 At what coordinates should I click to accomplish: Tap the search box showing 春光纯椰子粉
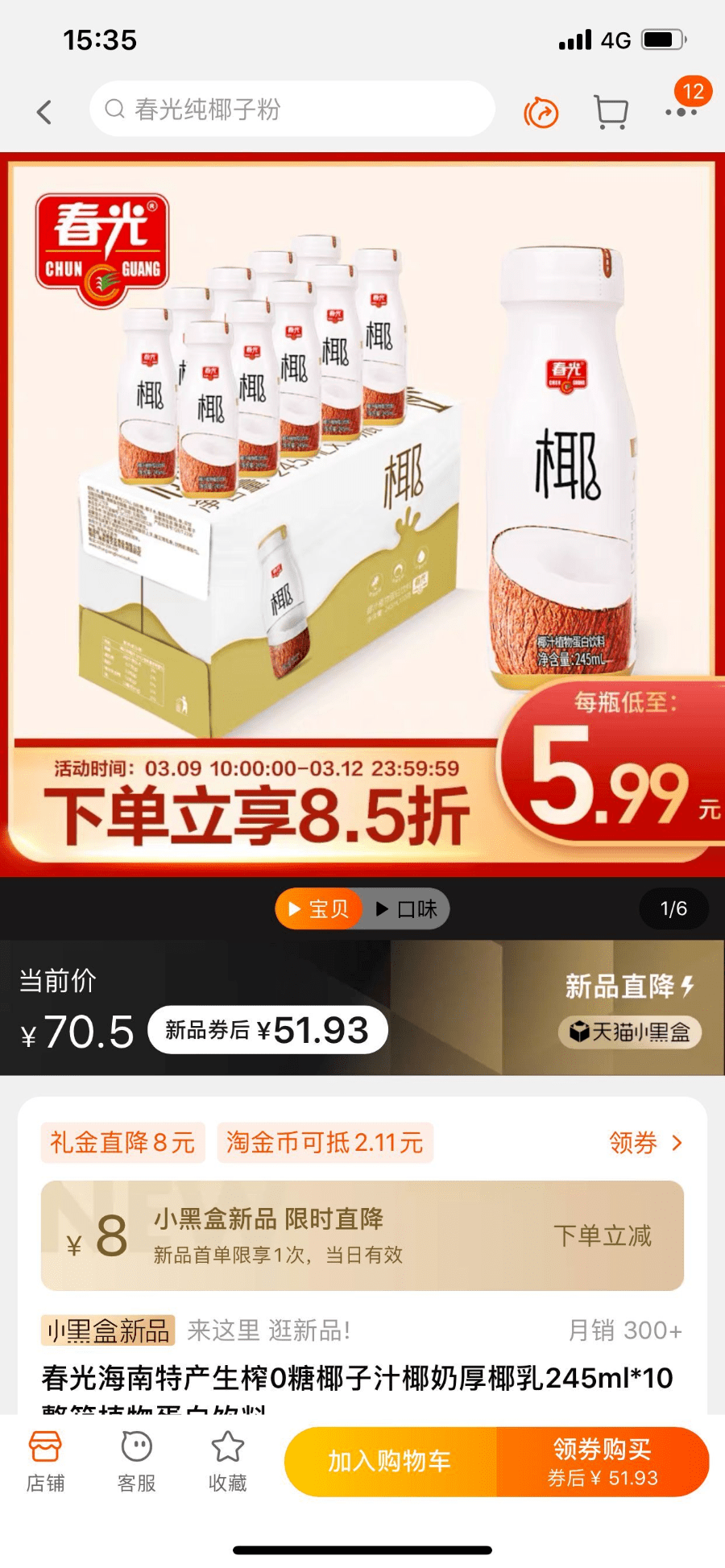pos(292,109)
